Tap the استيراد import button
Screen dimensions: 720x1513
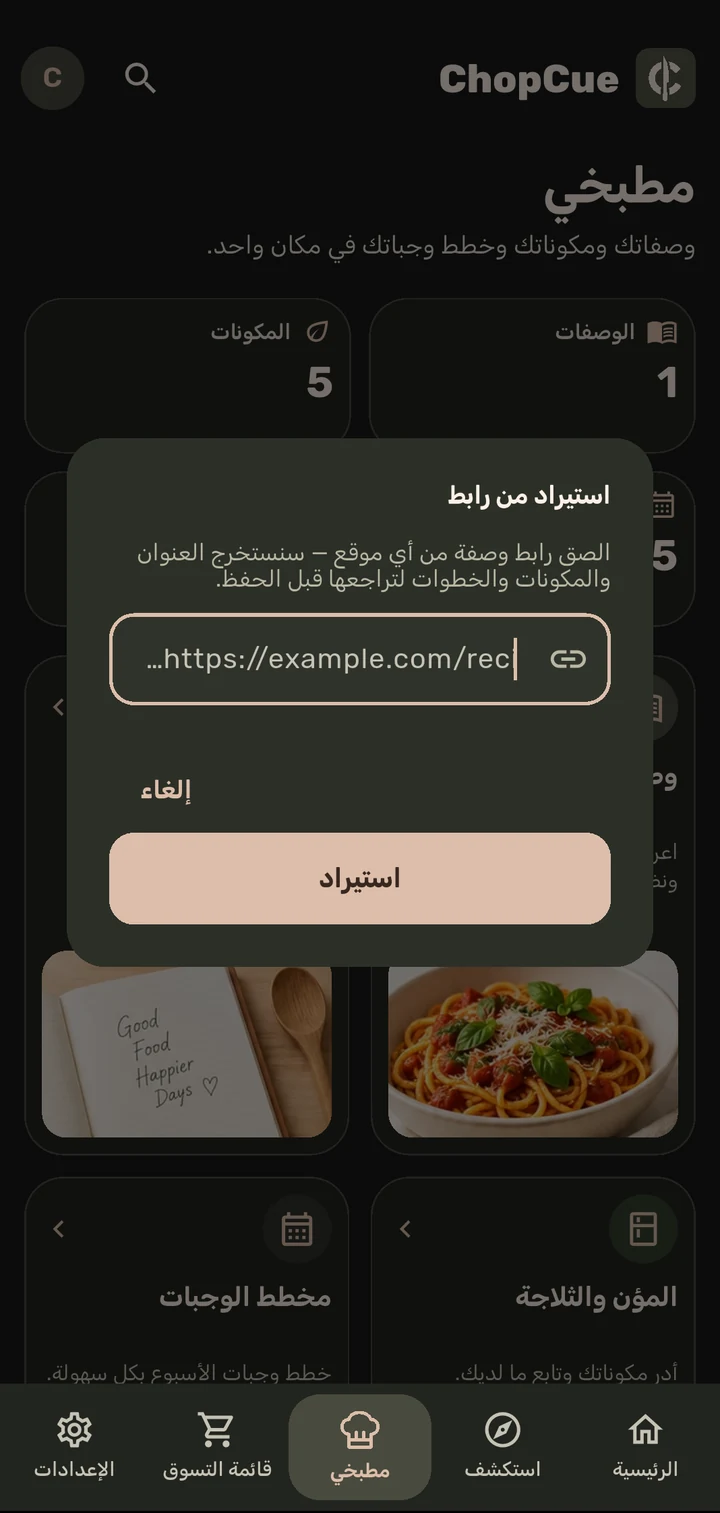360,878
